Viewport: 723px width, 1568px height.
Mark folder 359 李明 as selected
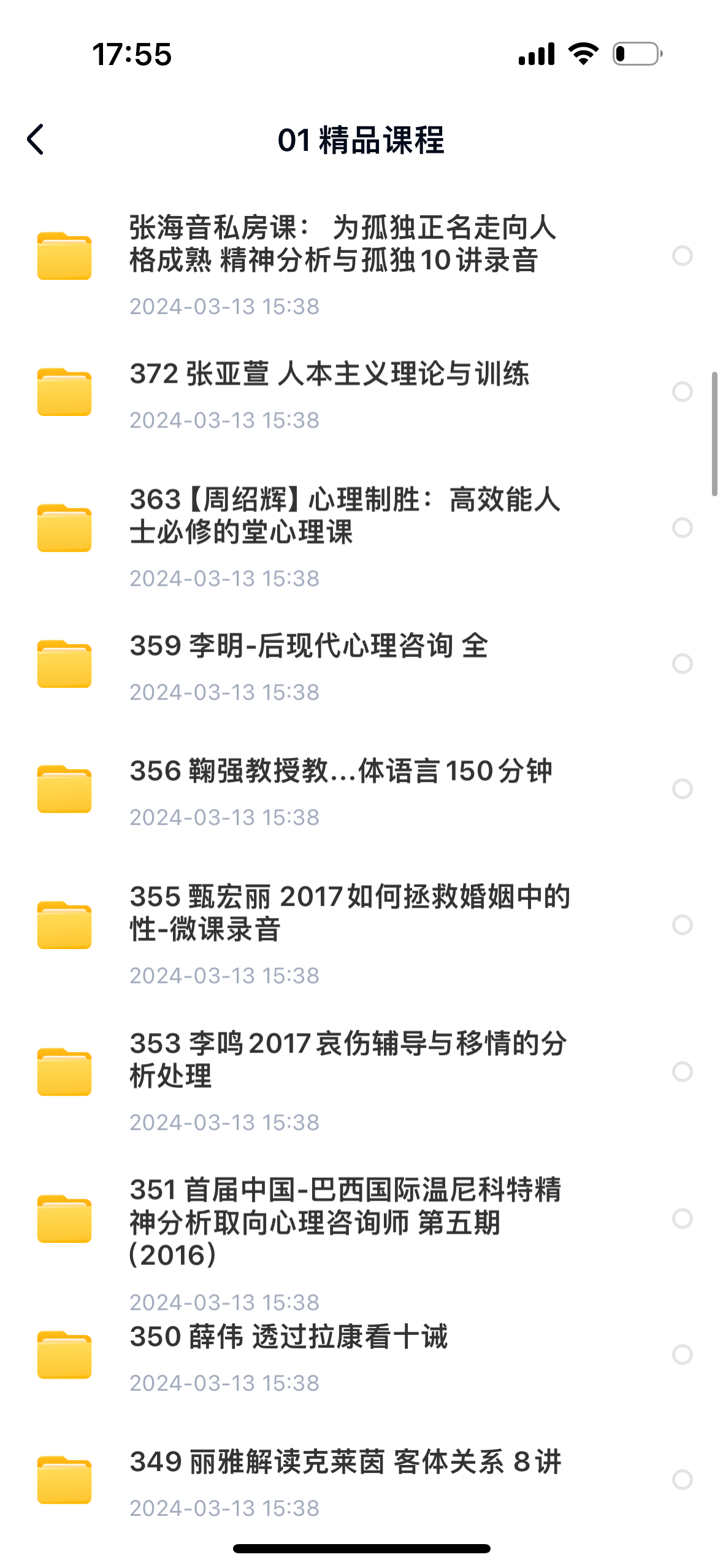pos(682,663)
